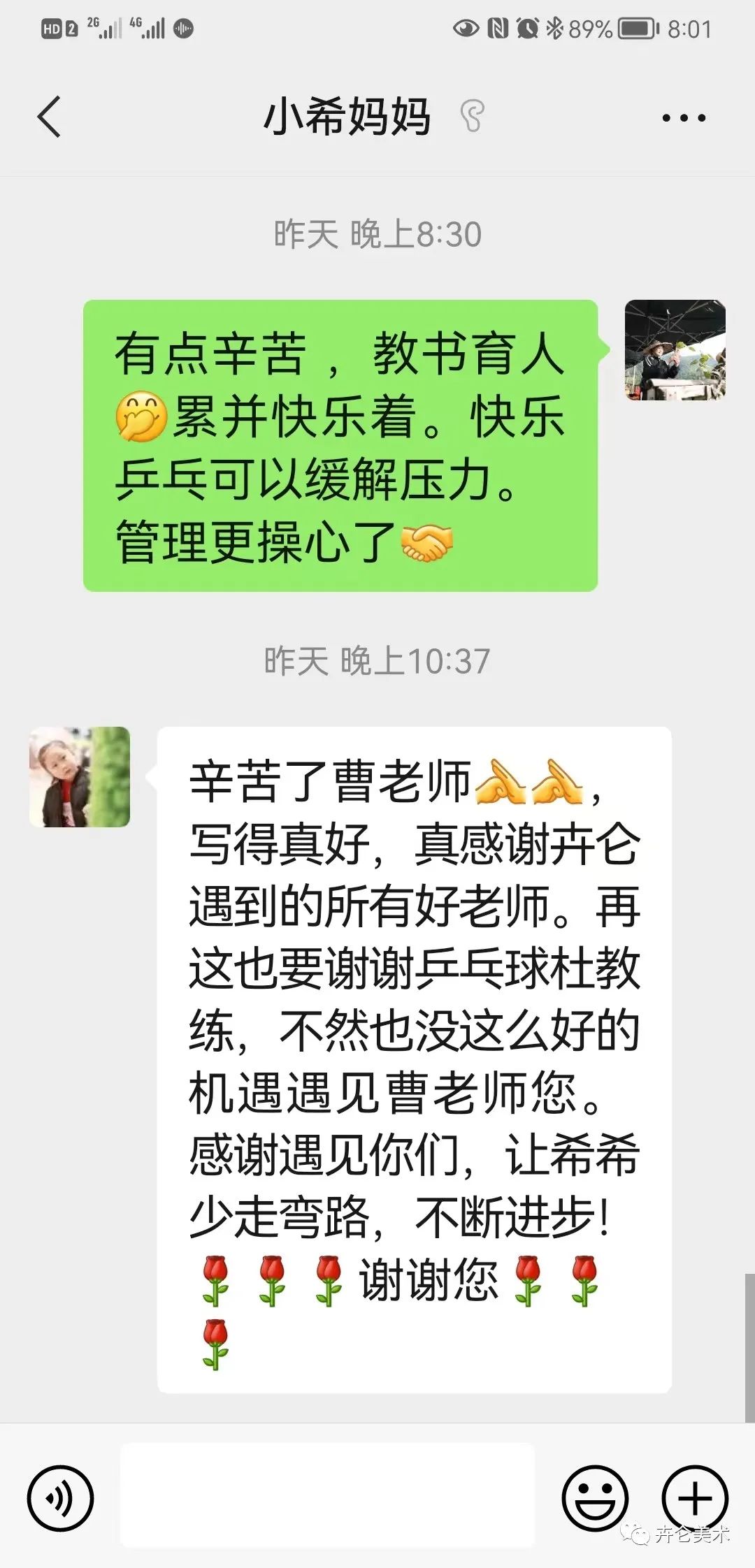View 小希妈妈's profile avatar
Image resolution: width=755 pixels, height=1568 pixels.
80,777
